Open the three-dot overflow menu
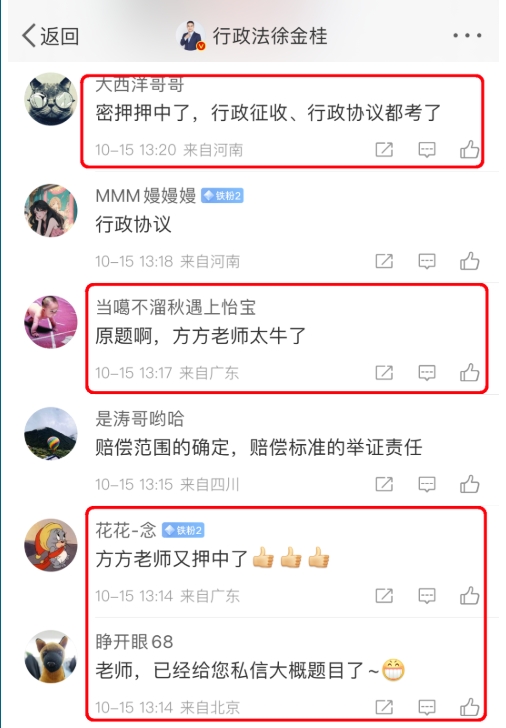The image size is (506, 728). tap(467, 35)
